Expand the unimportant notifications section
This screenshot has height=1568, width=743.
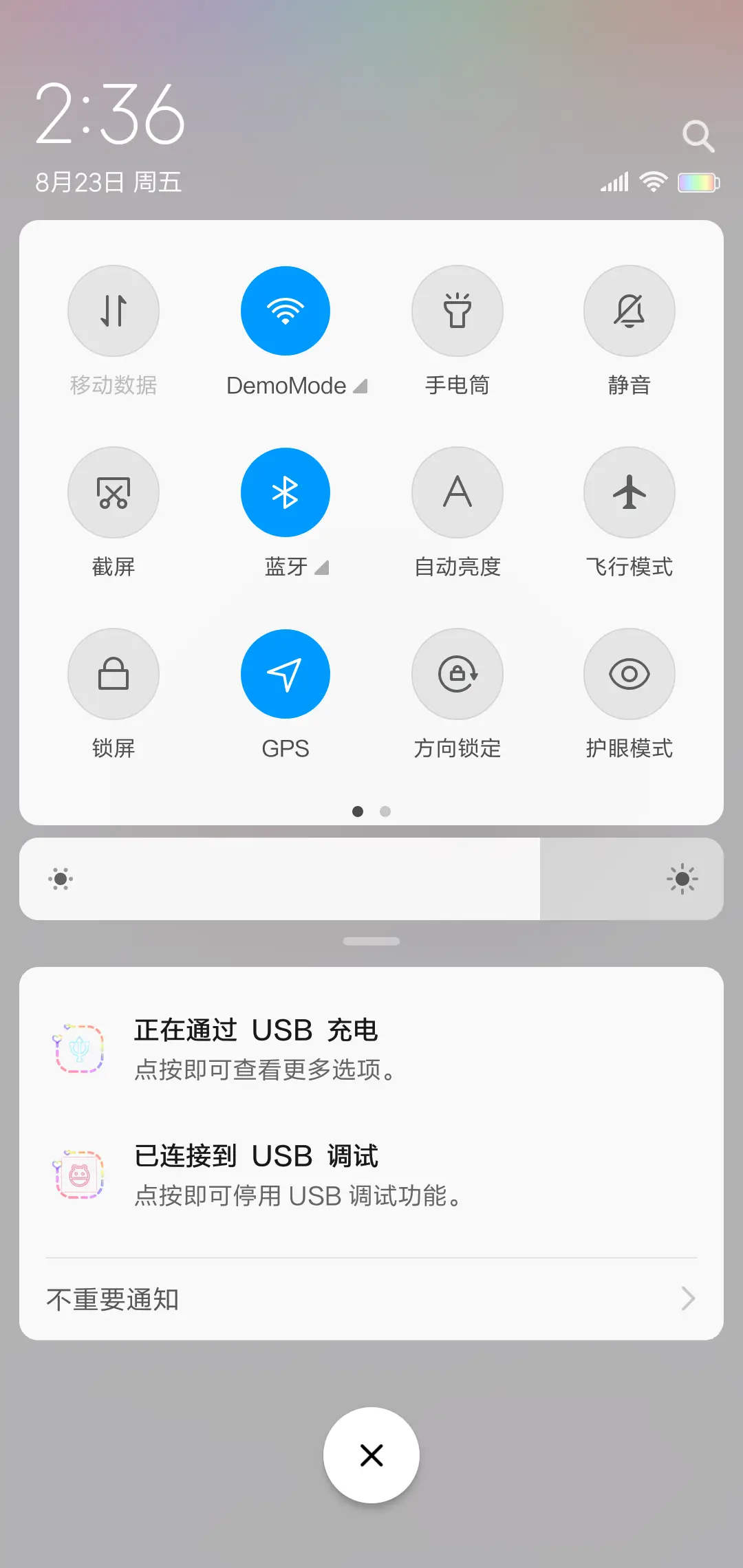(x=371, y=1298)
